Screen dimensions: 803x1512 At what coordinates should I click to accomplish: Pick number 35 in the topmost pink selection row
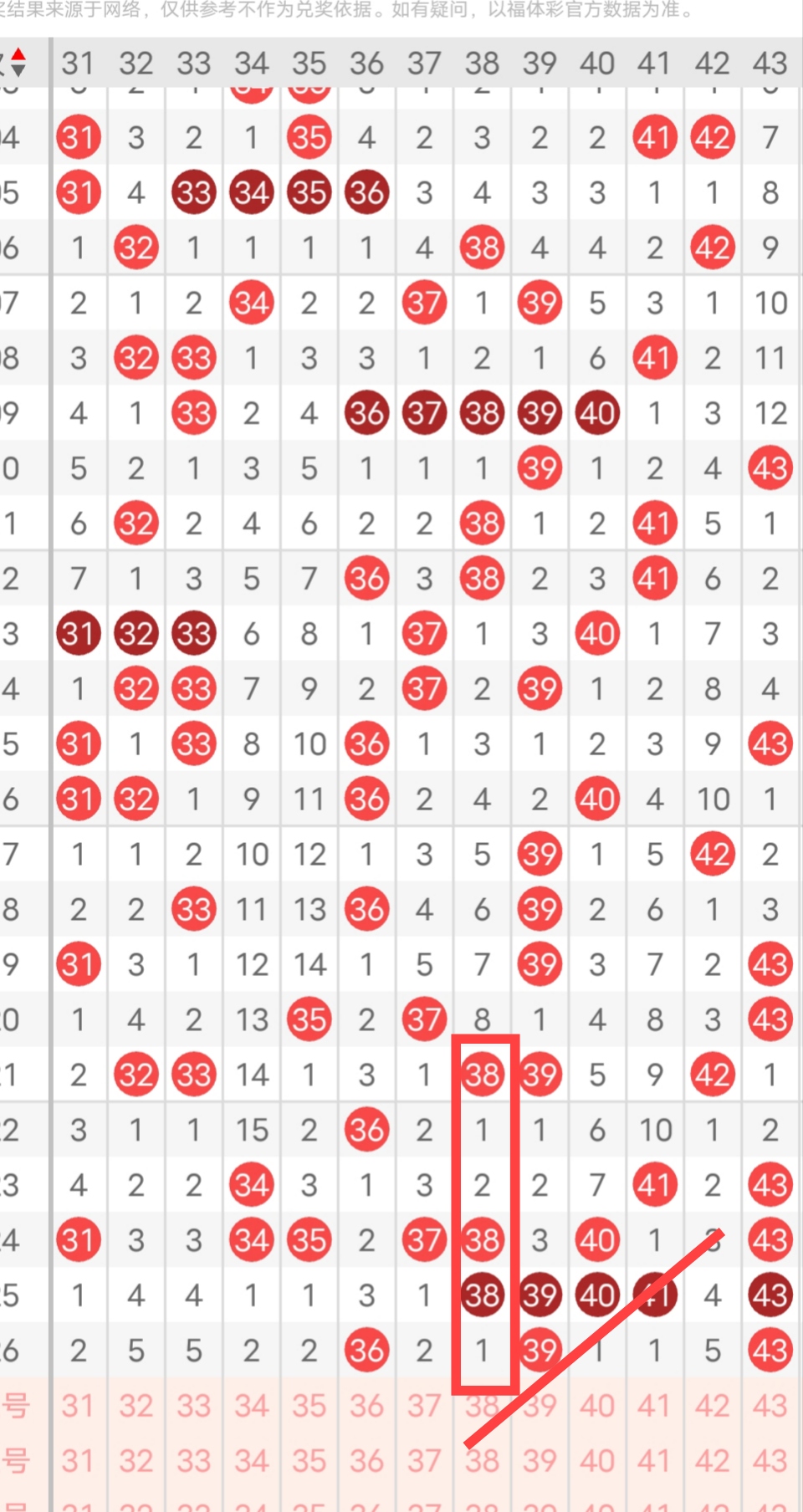309,1406
